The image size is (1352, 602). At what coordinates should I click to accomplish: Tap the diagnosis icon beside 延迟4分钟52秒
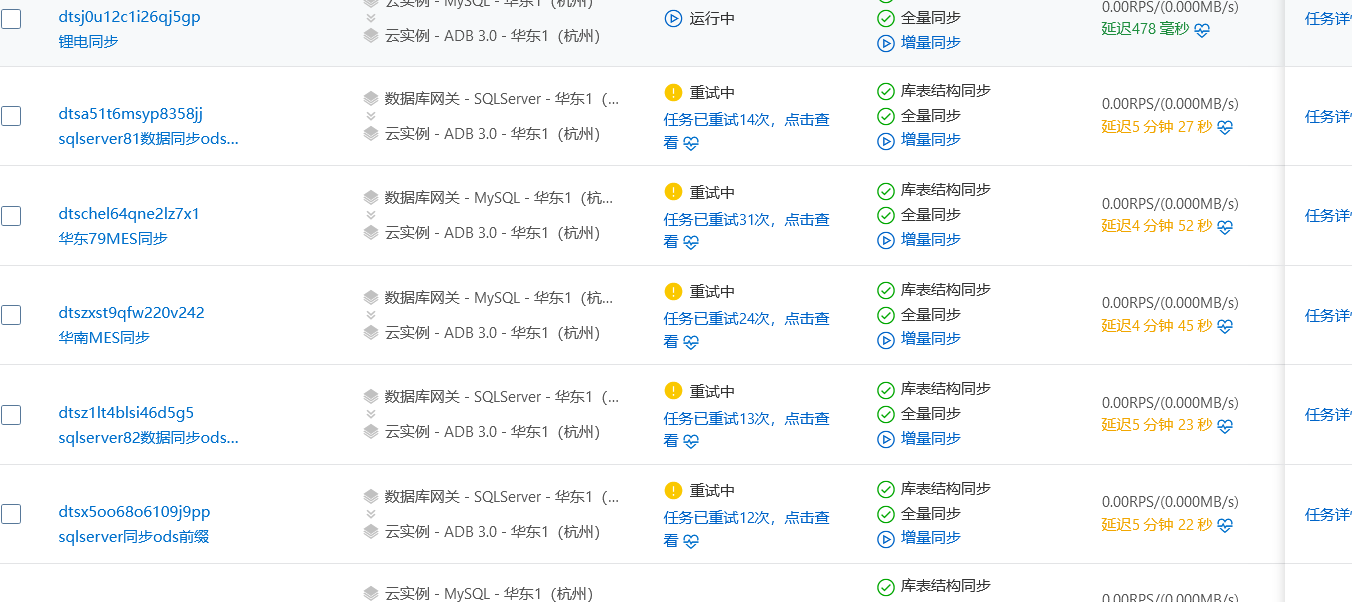point(1225,227)
